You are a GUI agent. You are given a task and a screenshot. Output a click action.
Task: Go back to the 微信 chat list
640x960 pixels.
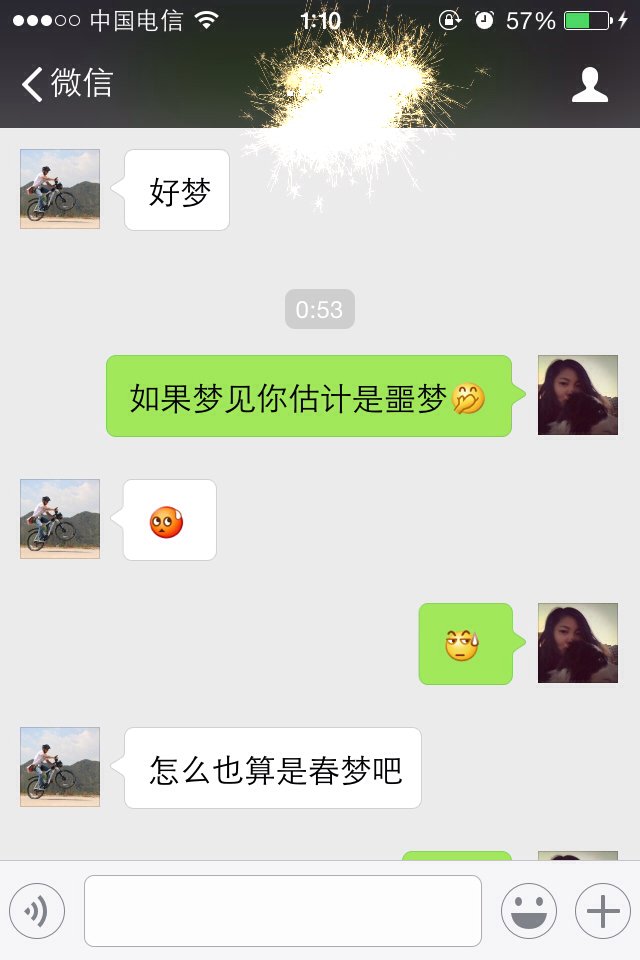68,84
